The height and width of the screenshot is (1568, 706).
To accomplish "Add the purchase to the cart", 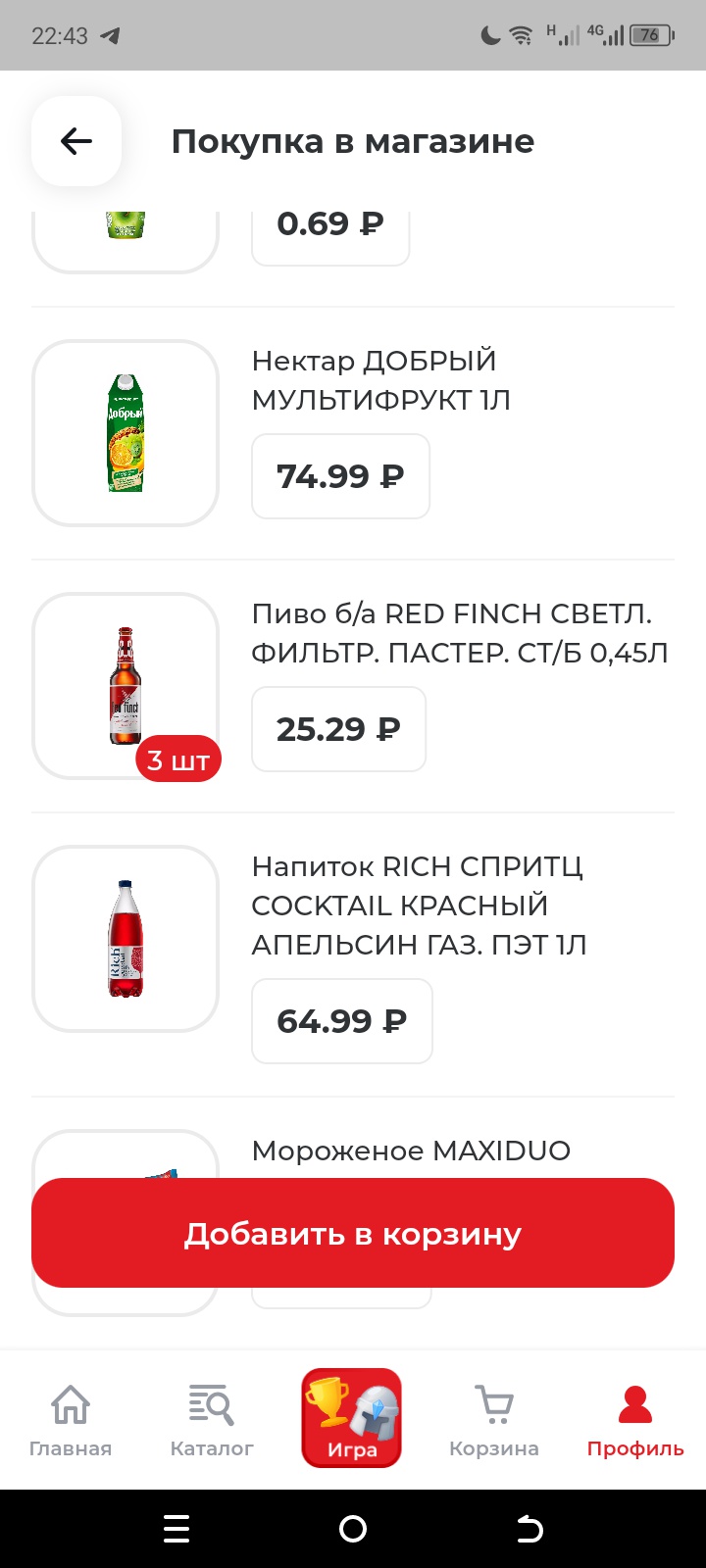I will point(353,1233).
